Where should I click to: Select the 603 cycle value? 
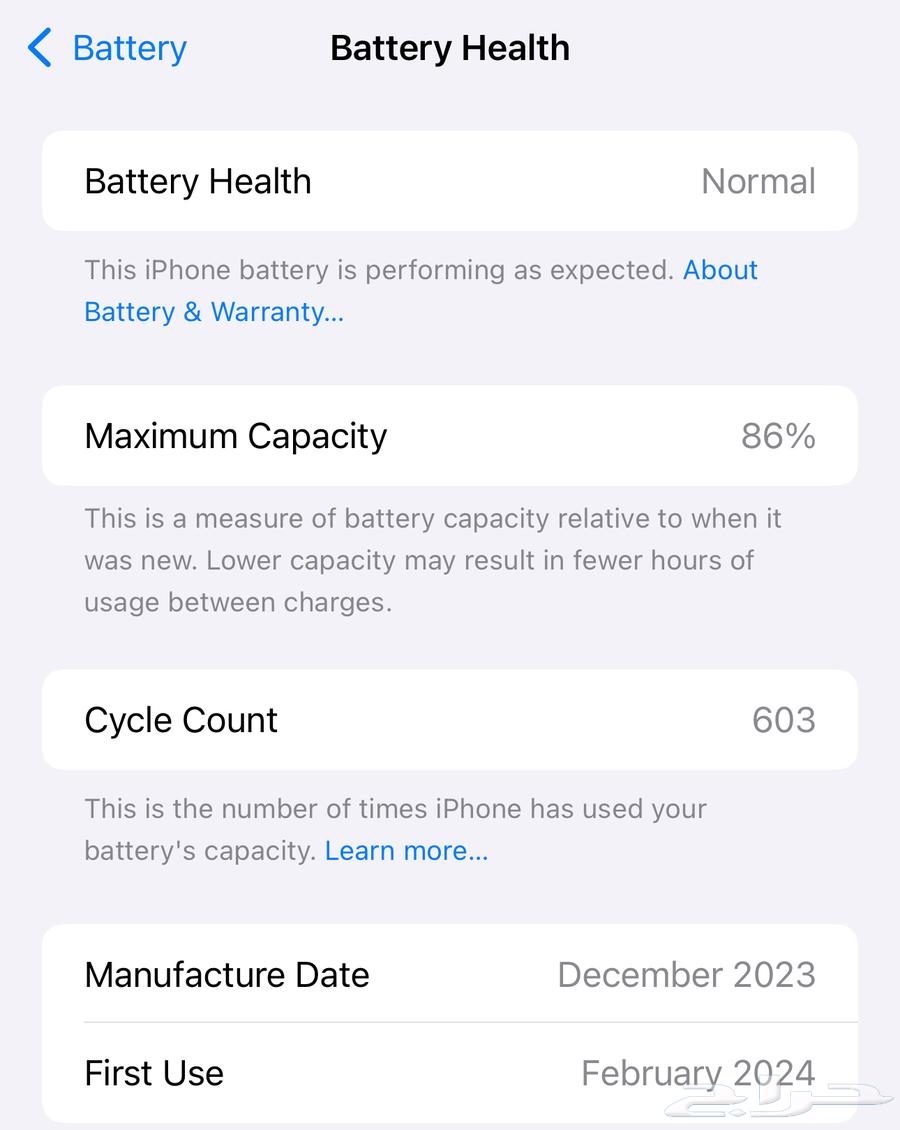click(785, 719)
